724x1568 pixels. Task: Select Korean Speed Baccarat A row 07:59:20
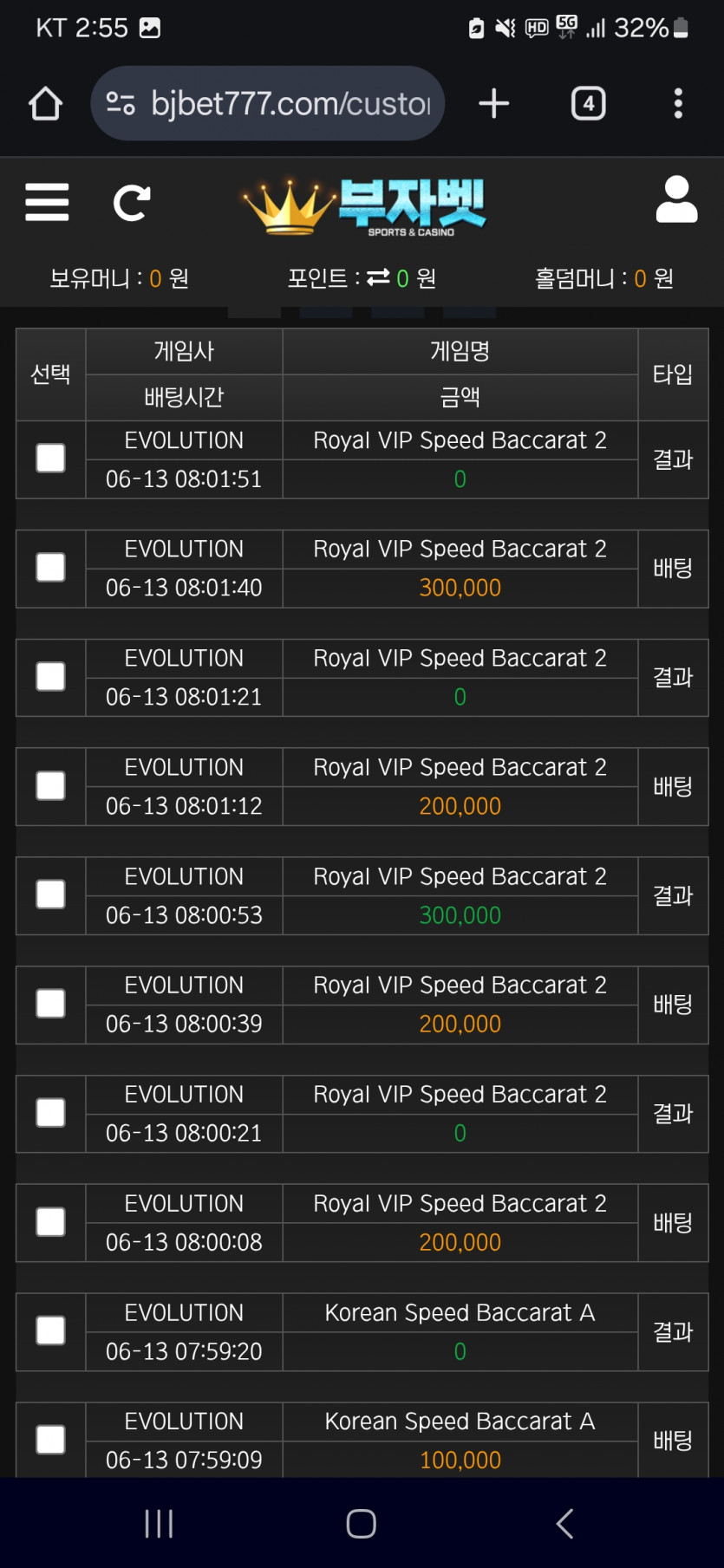(50, 1331)
